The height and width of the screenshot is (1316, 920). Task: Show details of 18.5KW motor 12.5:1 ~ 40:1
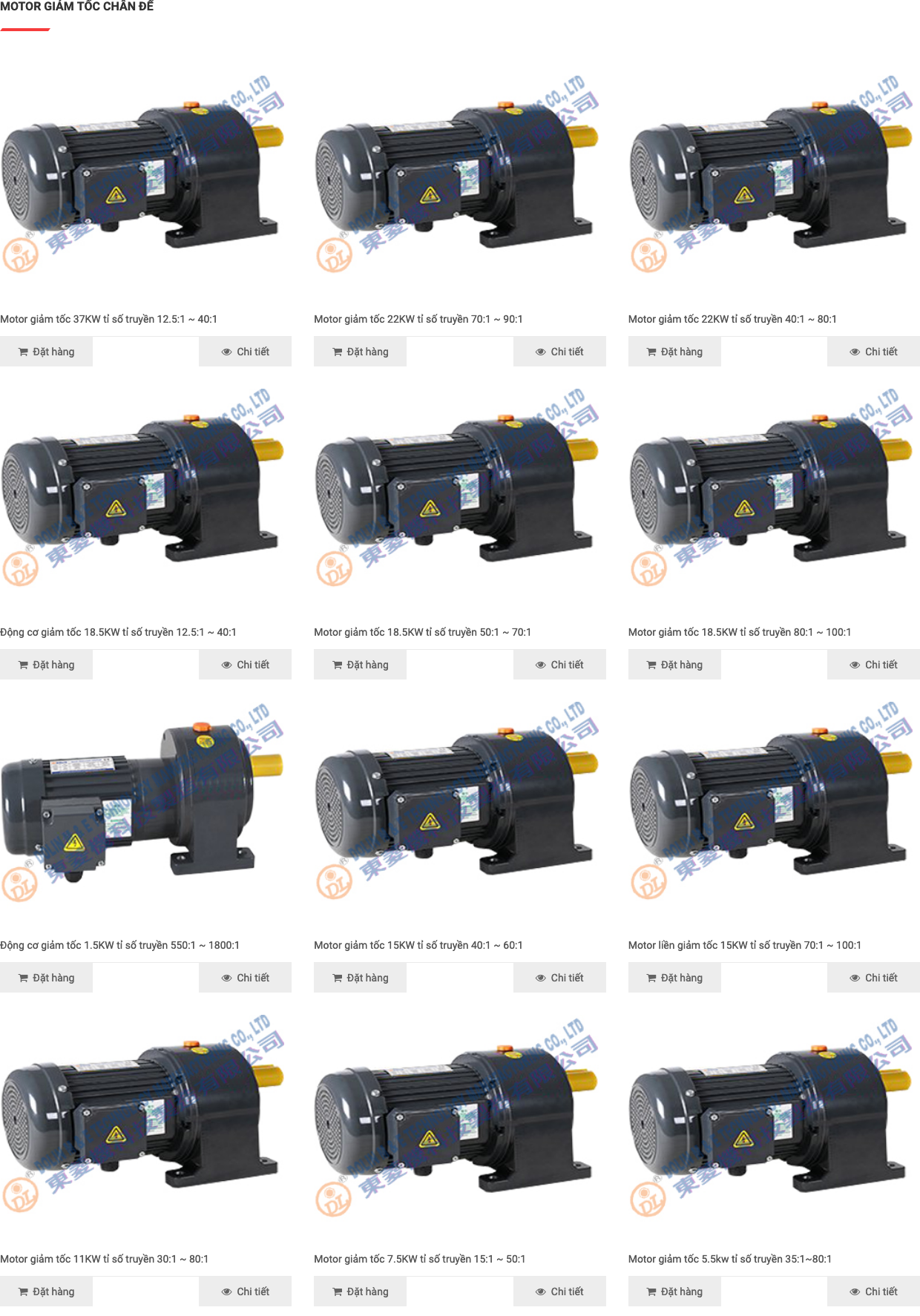pos(245,665)
